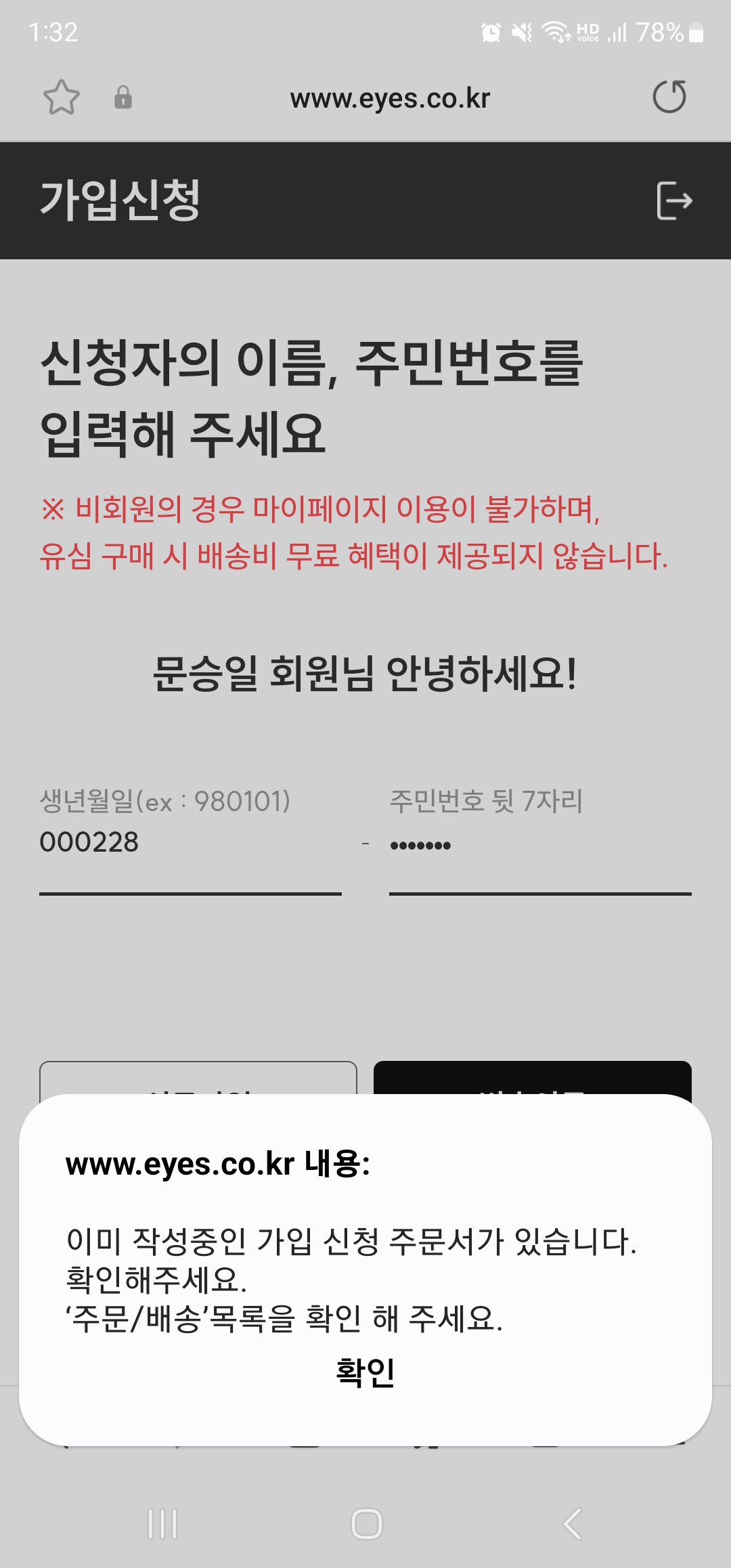Screen dimensions: 731x1568
Task: Tap the exit icon in 가입신청 header
Action: pos(674,200)
